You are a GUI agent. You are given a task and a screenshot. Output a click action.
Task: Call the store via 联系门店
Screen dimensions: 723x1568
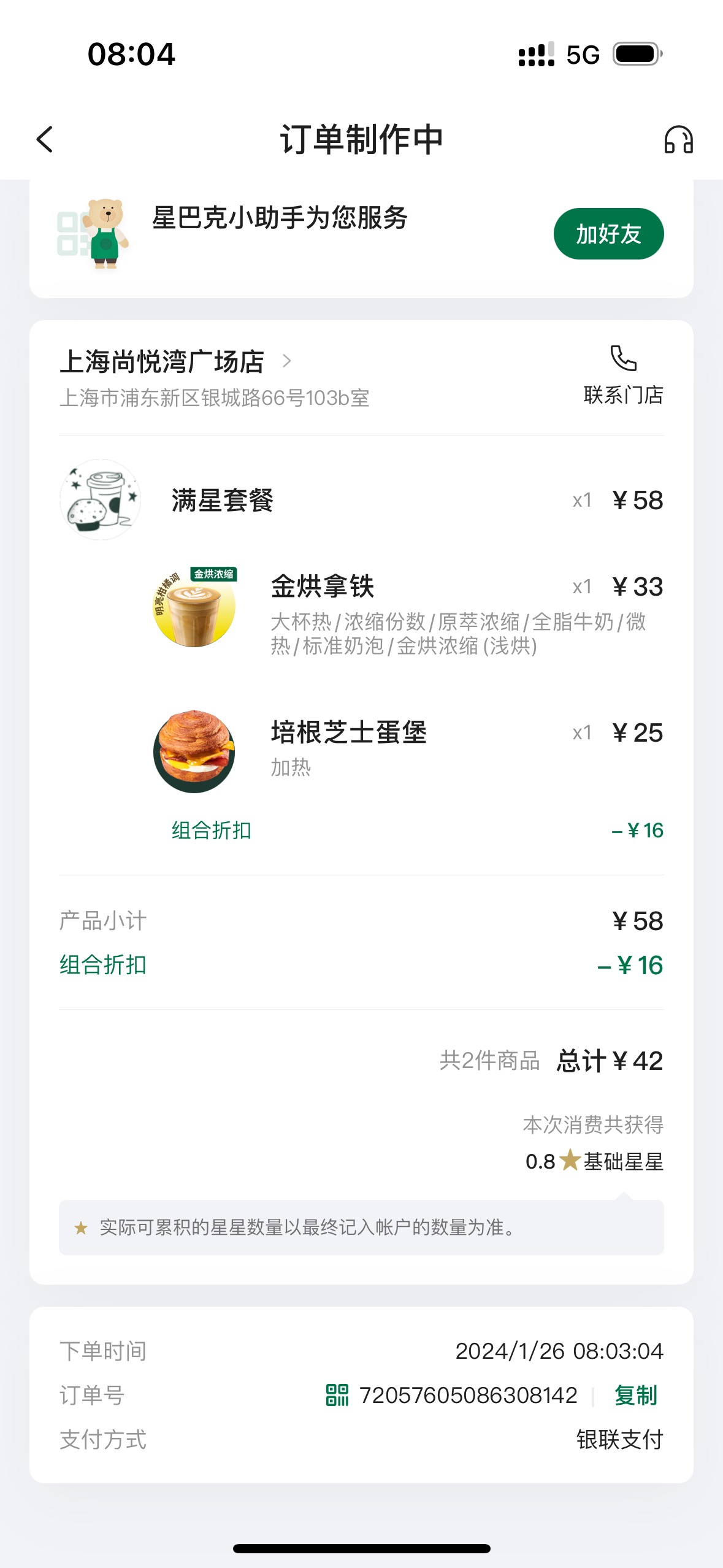click(x=623, y=375)
